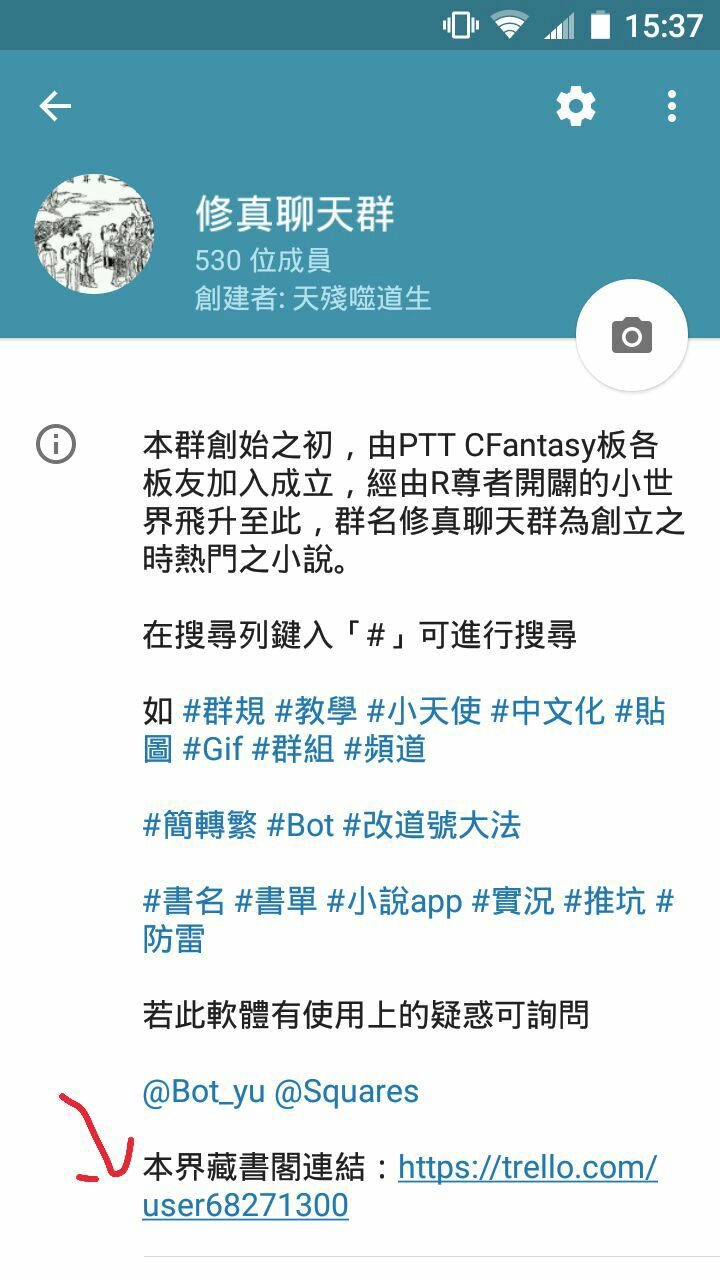The image size is (720, 1280).
Task: Open the #群組 hashtag
Action: (292, 749)
